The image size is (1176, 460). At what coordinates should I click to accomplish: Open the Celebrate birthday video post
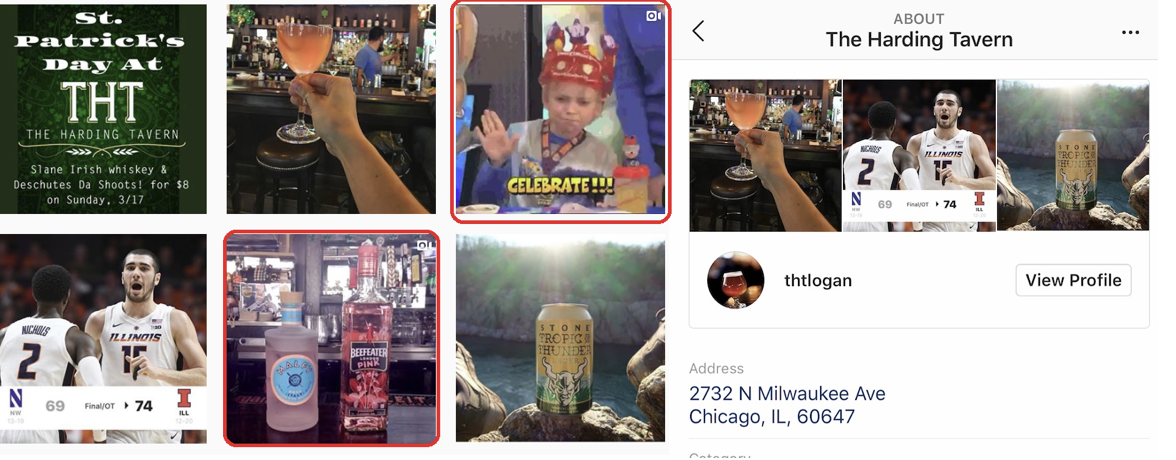click(x=560, y=109)
